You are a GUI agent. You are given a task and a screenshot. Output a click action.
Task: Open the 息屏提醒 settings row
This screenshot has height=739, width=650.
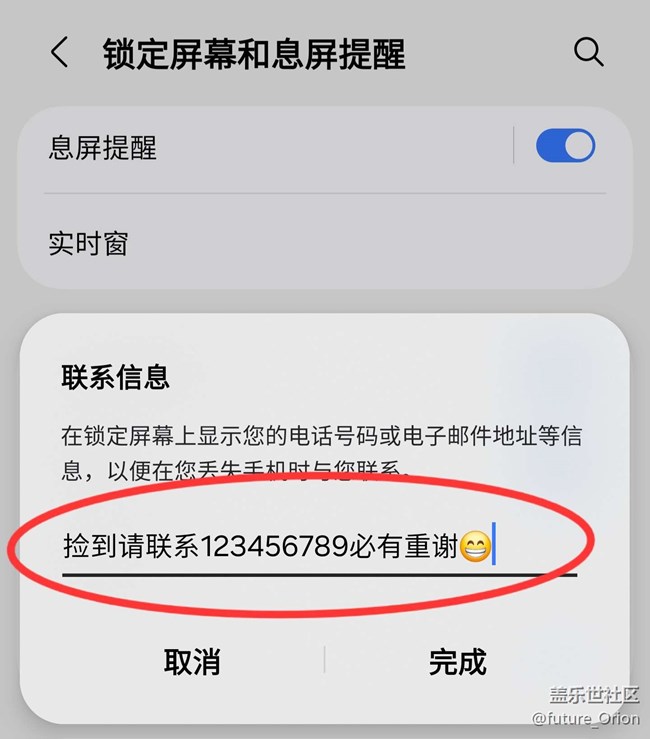[250, 148]
